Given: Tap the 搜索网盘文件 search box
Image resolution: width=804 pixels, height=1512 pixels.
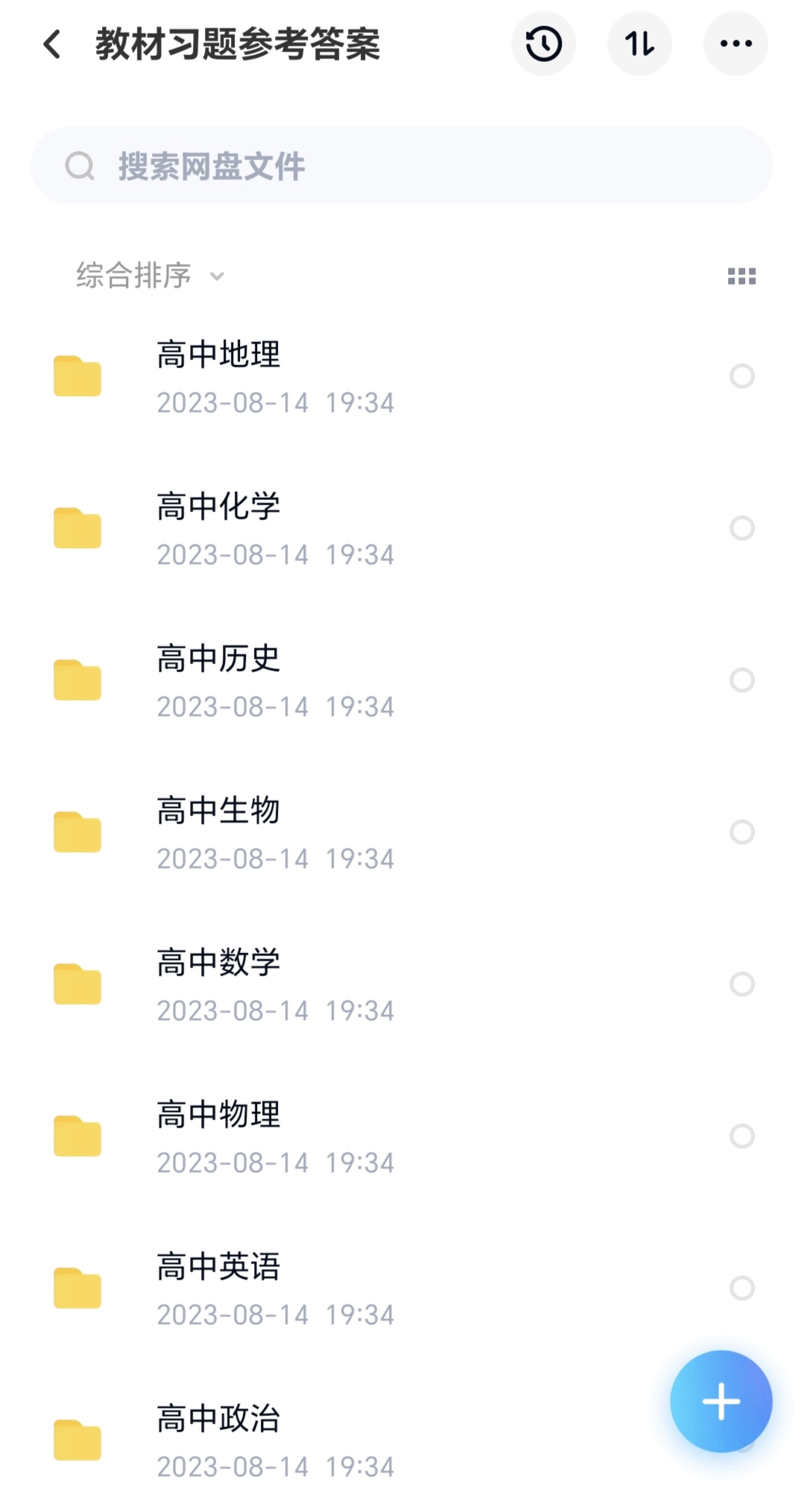Looking at the screenshot, I should click(401, 165).
